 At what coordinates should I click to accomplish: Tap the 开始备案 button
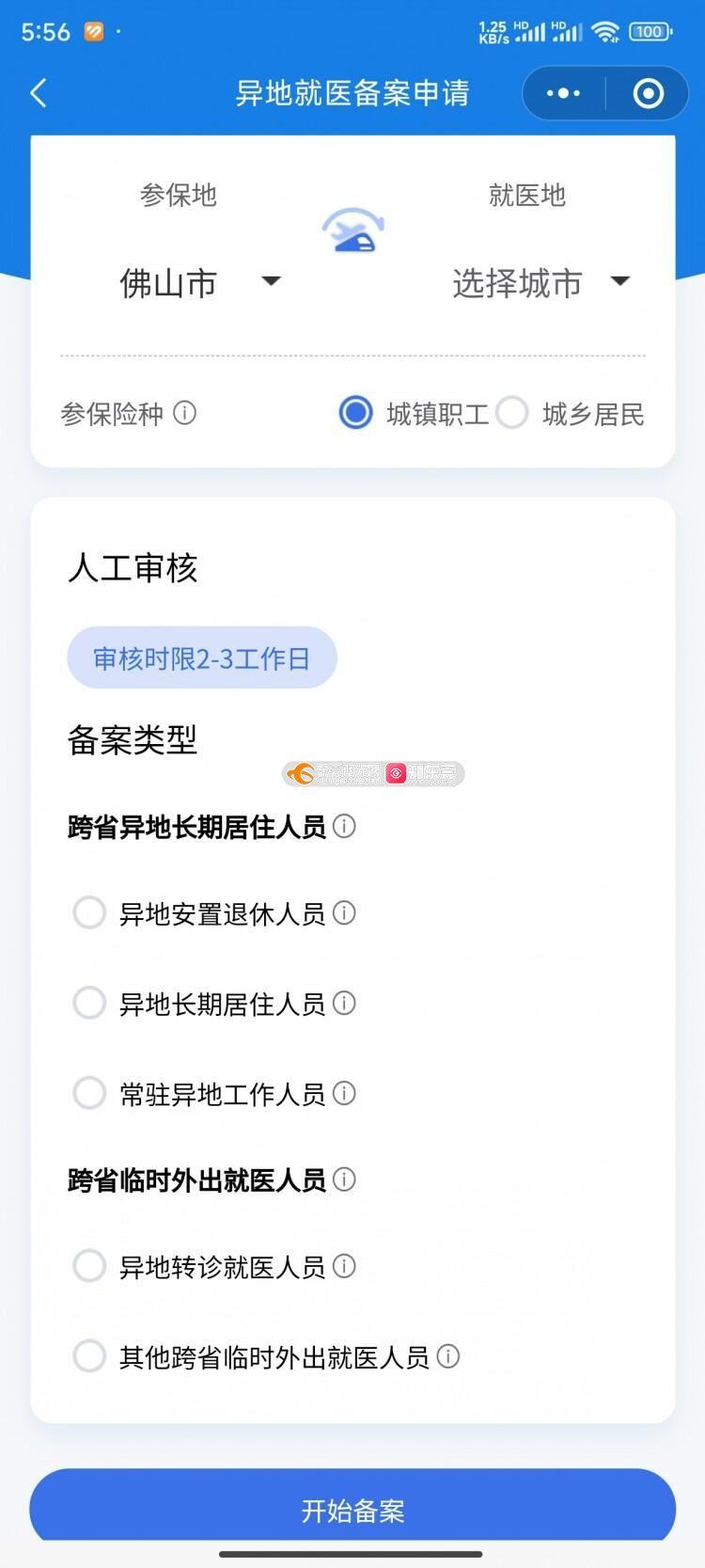coord(352,1508)
